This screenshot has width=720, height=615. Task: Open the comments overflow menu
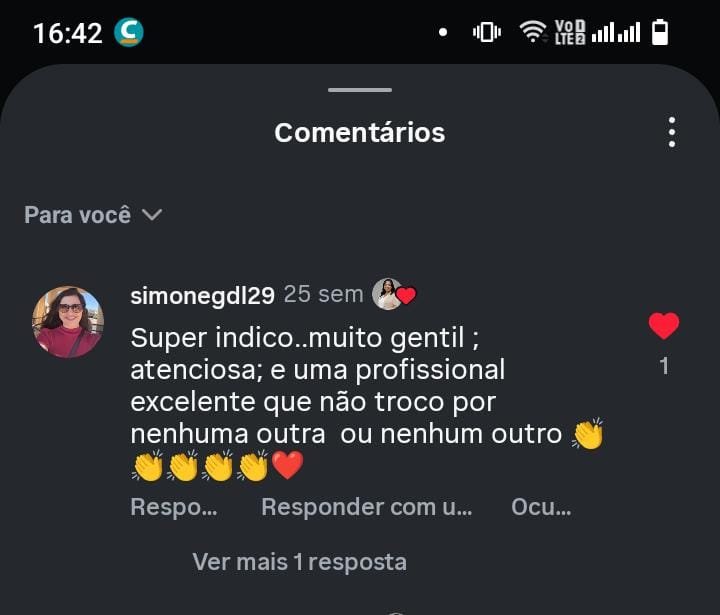click(672, 132)
